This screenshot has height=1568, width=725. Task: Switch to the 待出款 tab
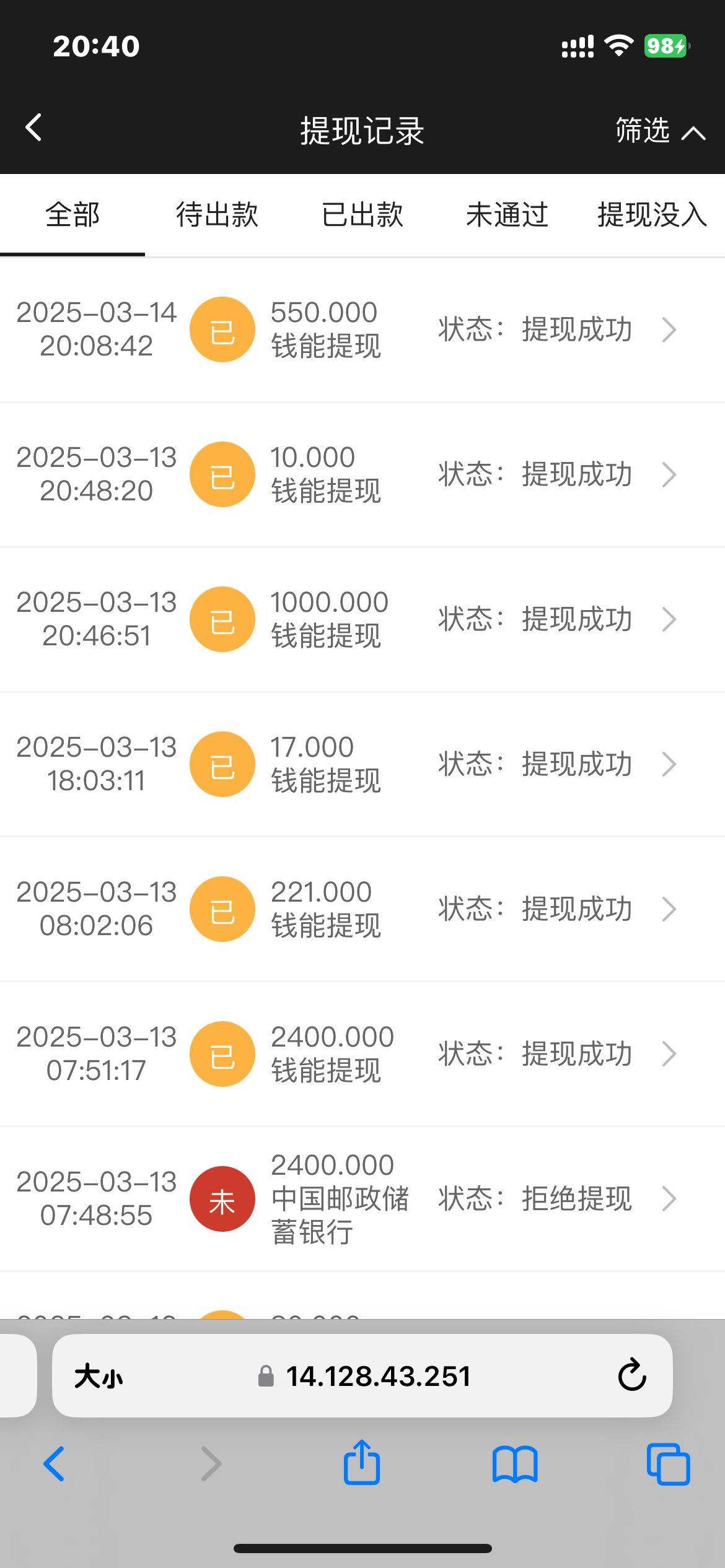click(x=217, y=215)
